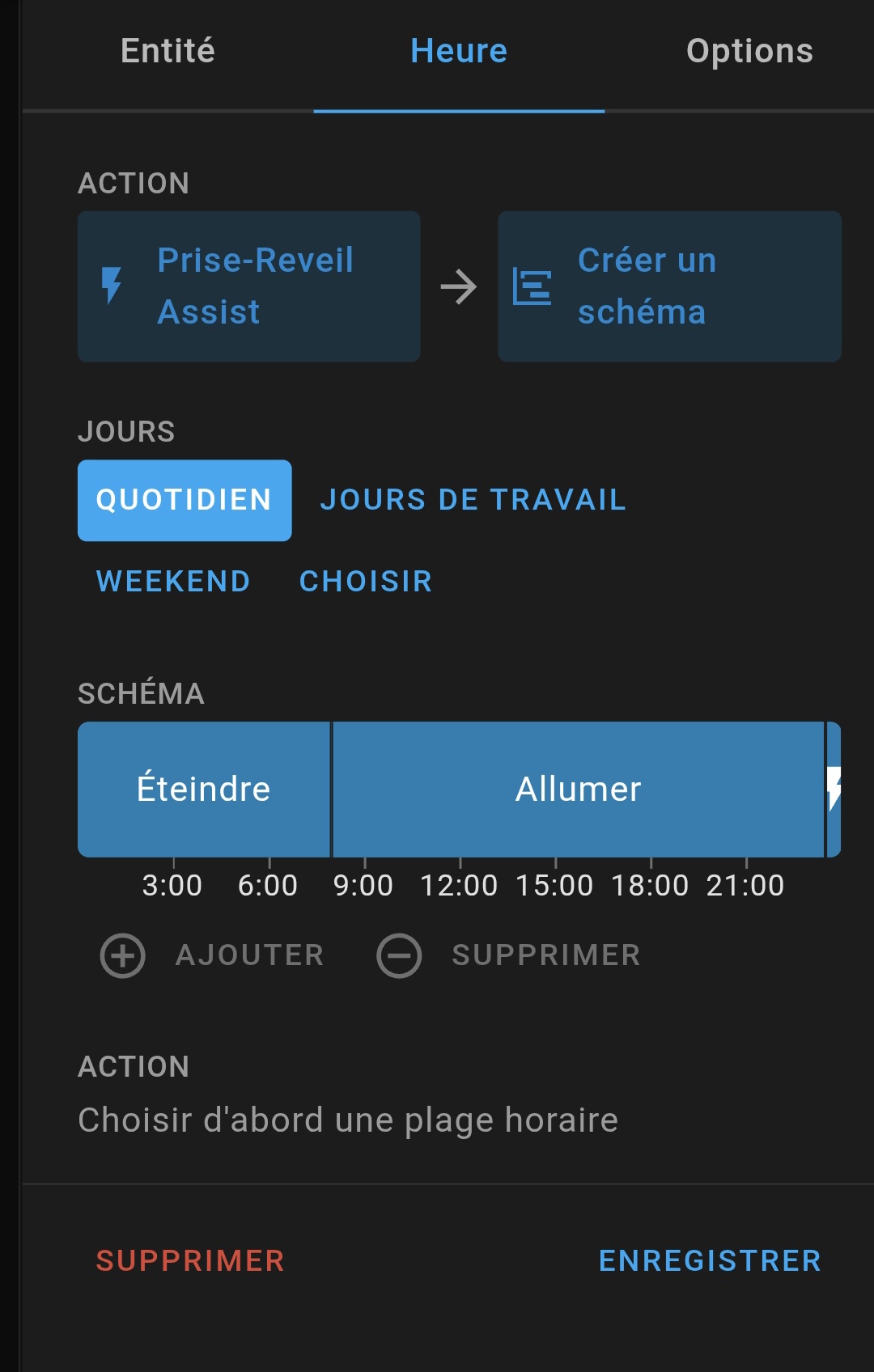
Task: Choose JOURS DE TRAVAIL for days
Action: click(x=473, y=500)
